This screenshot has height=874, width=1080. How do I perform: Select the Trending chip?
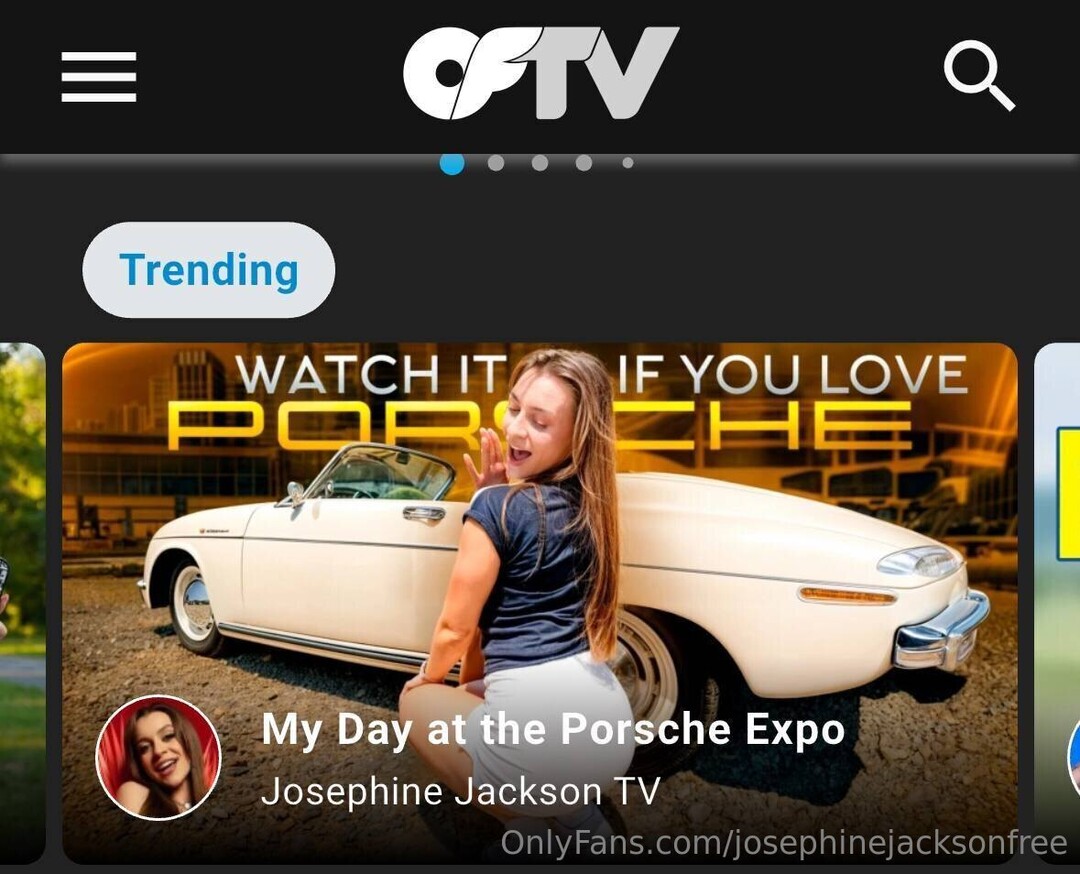pos(208,270)
